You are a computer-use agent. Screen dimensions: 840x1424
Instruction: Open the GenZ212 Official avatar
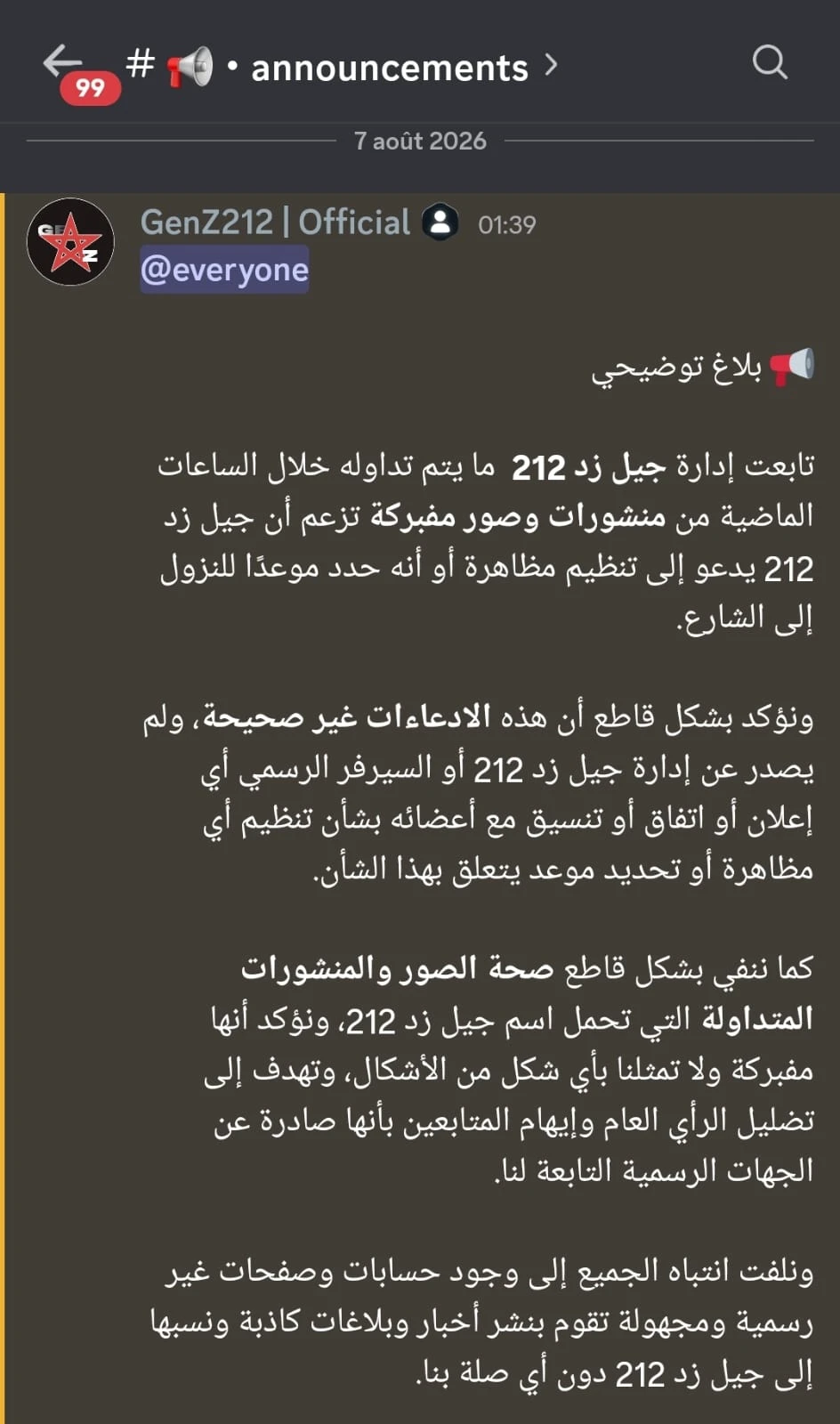pos(71,242)
